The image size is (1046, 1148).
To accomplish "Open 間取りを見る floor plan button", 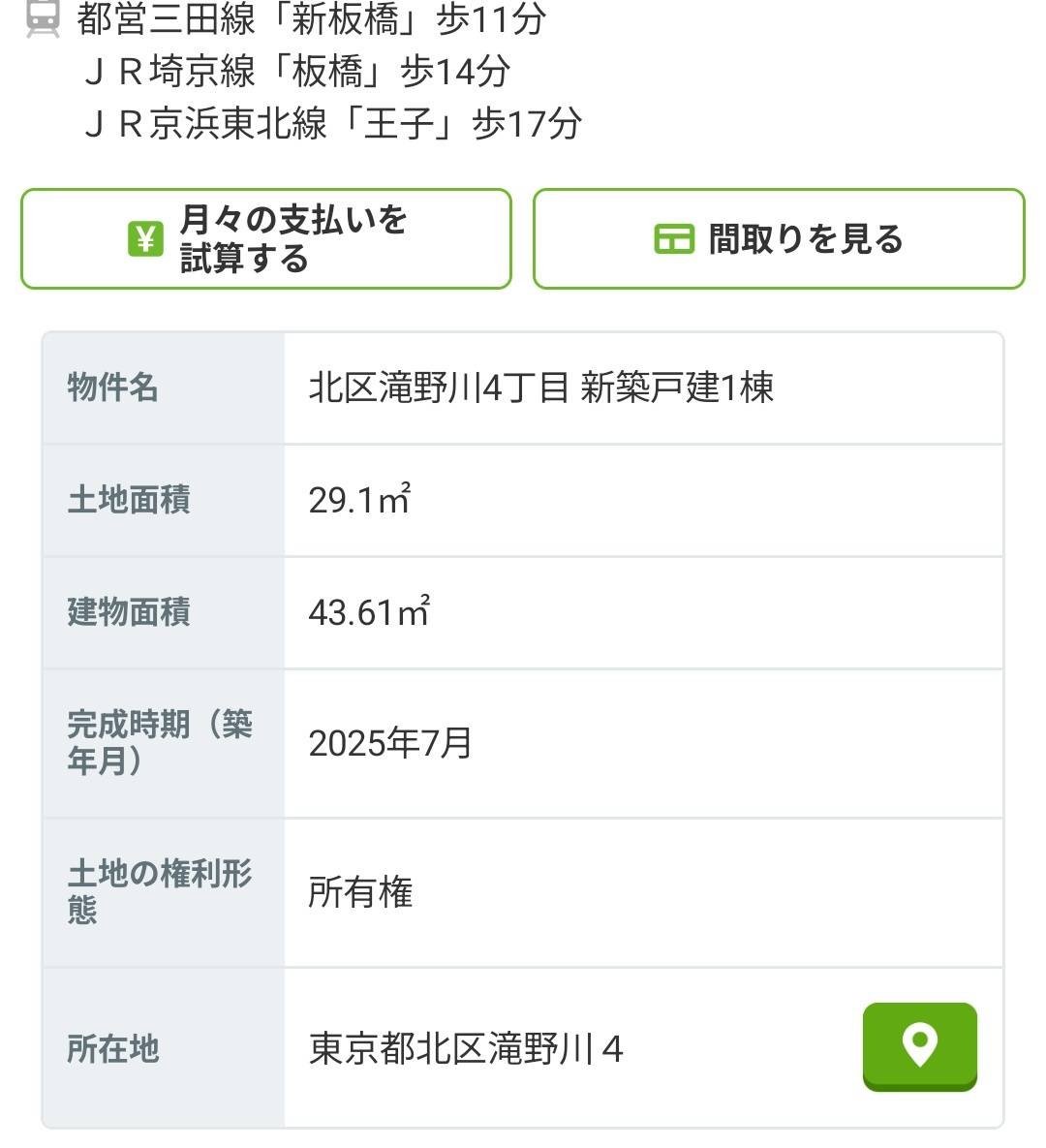I will click(779, 239).
